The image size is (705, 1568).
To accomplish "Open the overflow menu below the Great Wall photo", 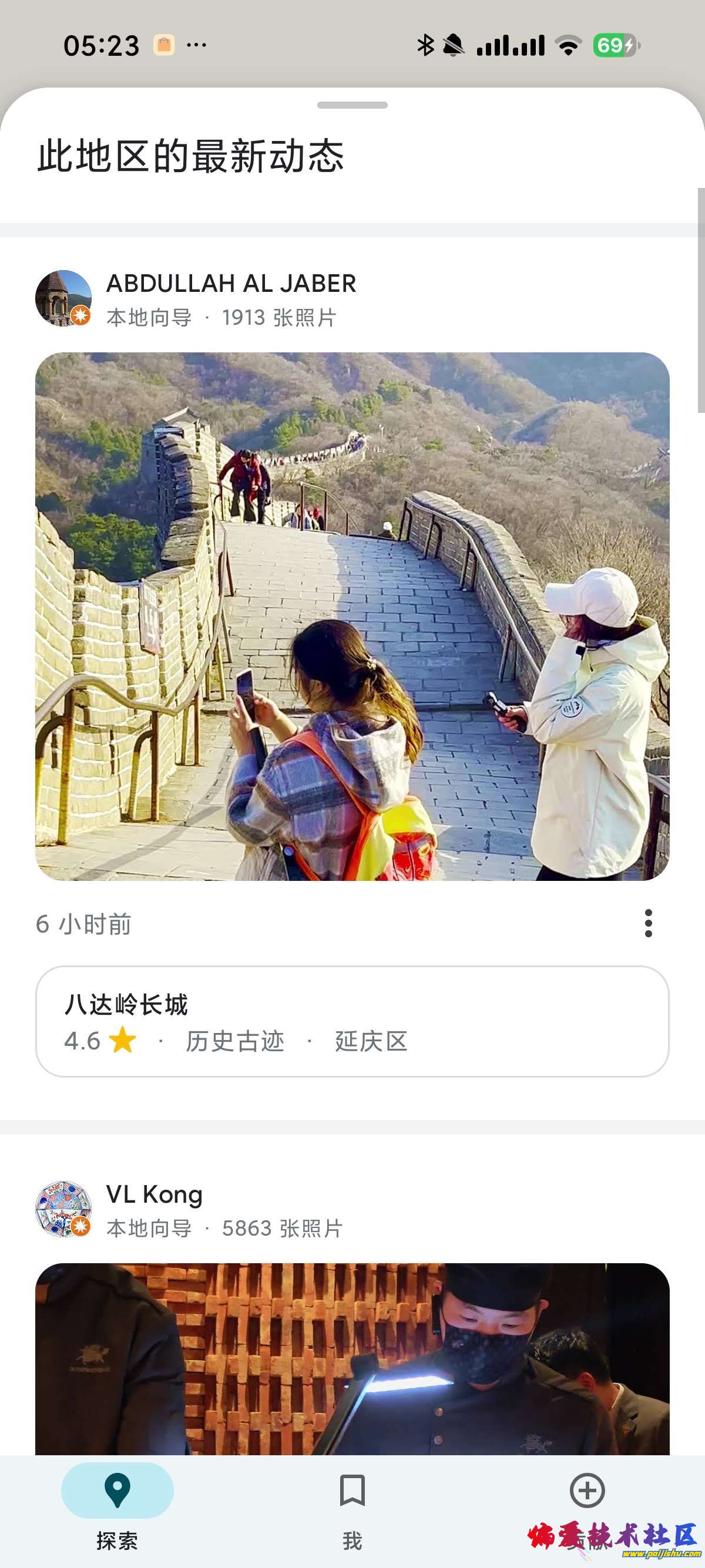I will click(x=649, y=924).
